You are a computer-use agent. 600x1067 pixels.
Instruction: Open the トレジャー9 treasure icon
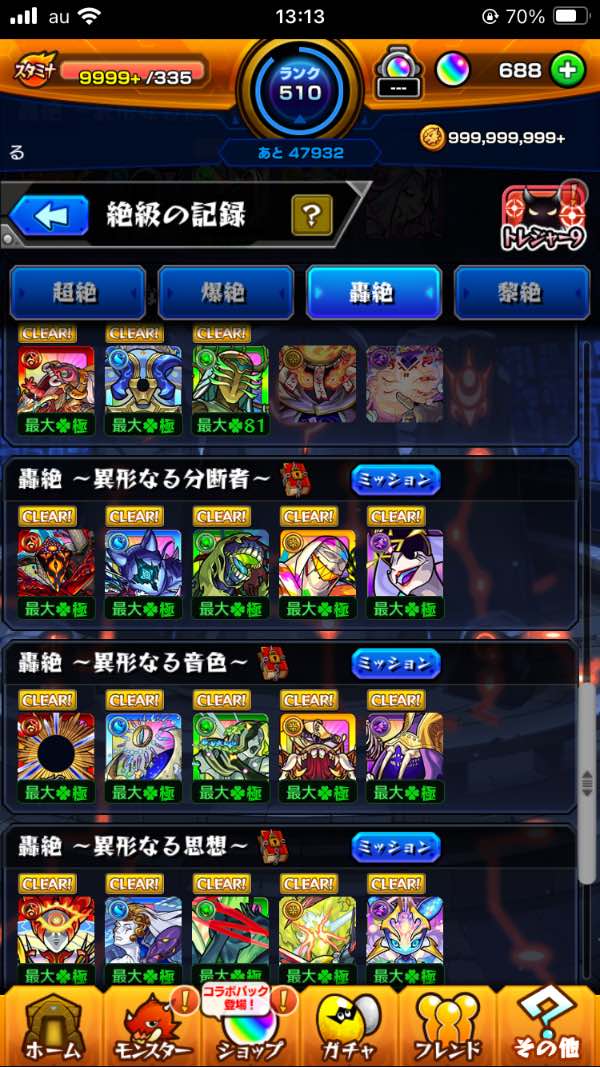[543, 219]
